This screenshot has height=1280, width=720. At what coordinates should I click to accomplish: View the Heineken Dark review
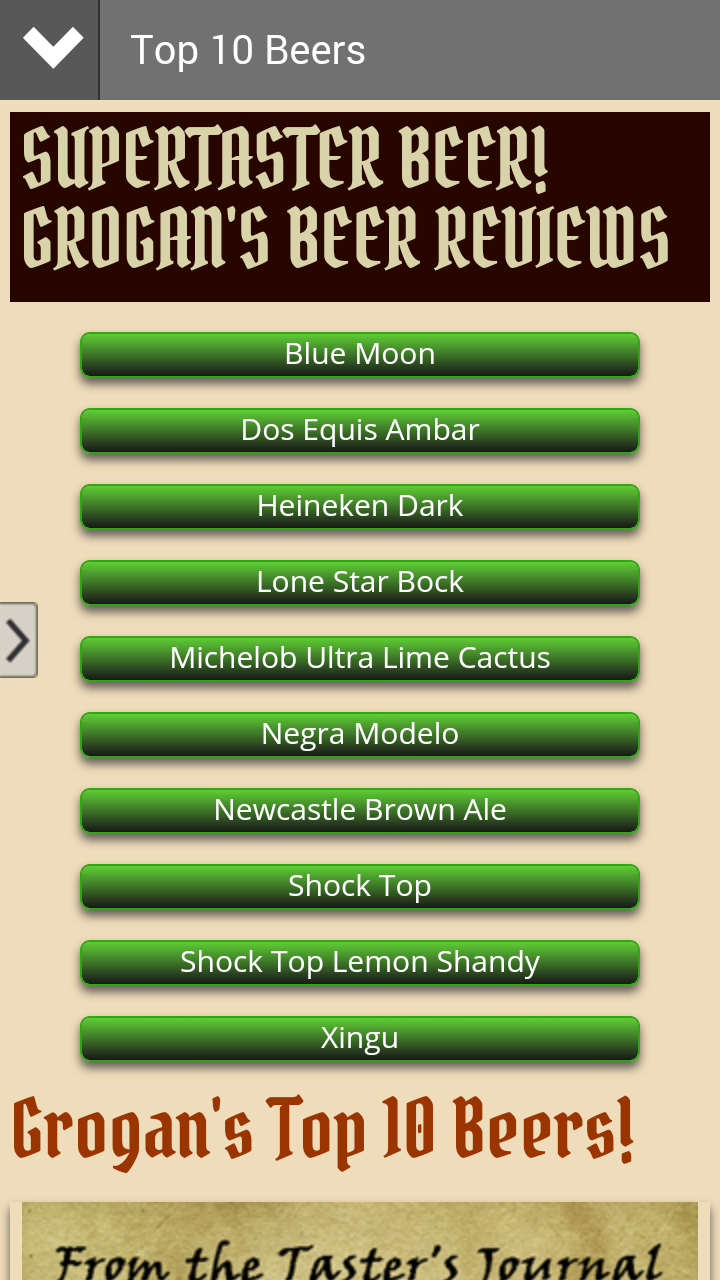point(360,506)
